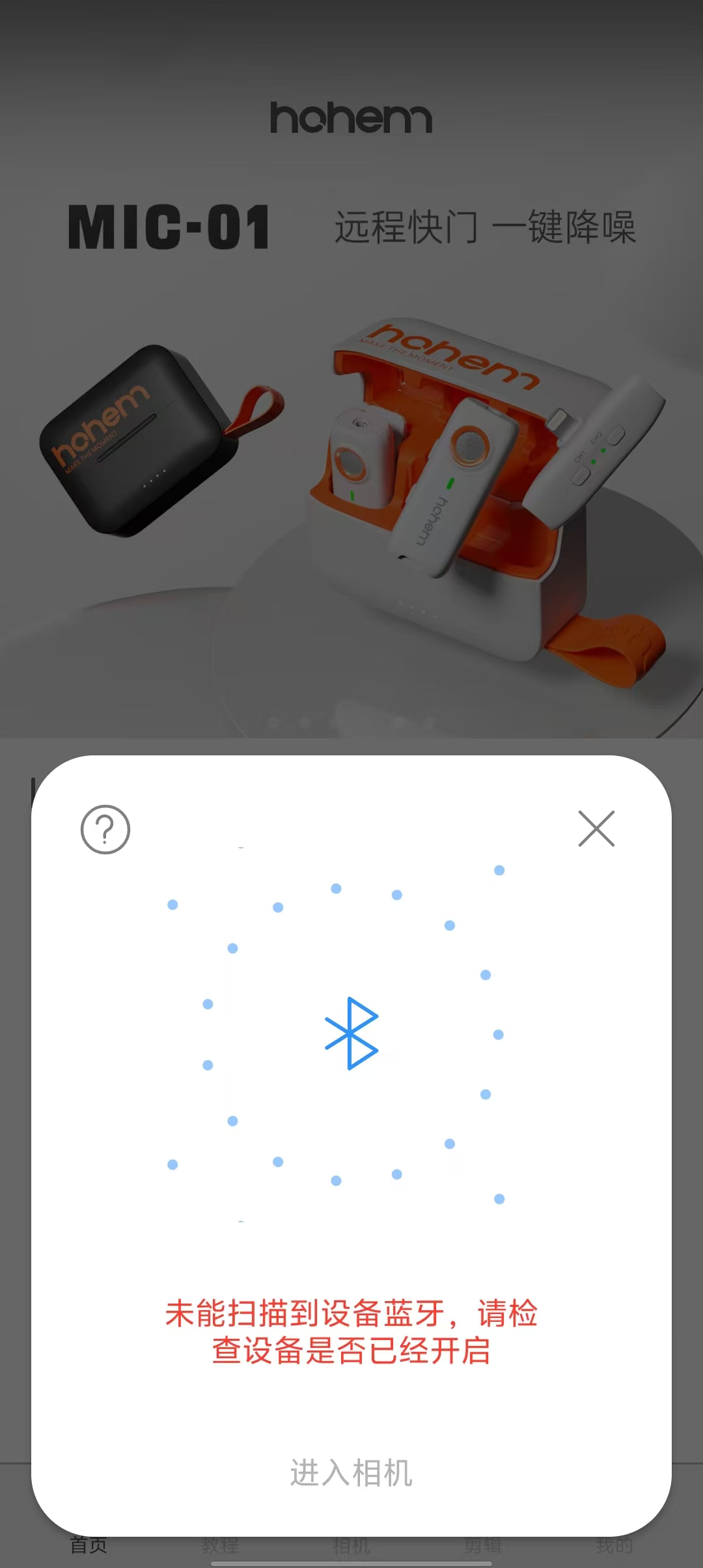Close the Bluetooth scanning dialog

coord(596,828)
